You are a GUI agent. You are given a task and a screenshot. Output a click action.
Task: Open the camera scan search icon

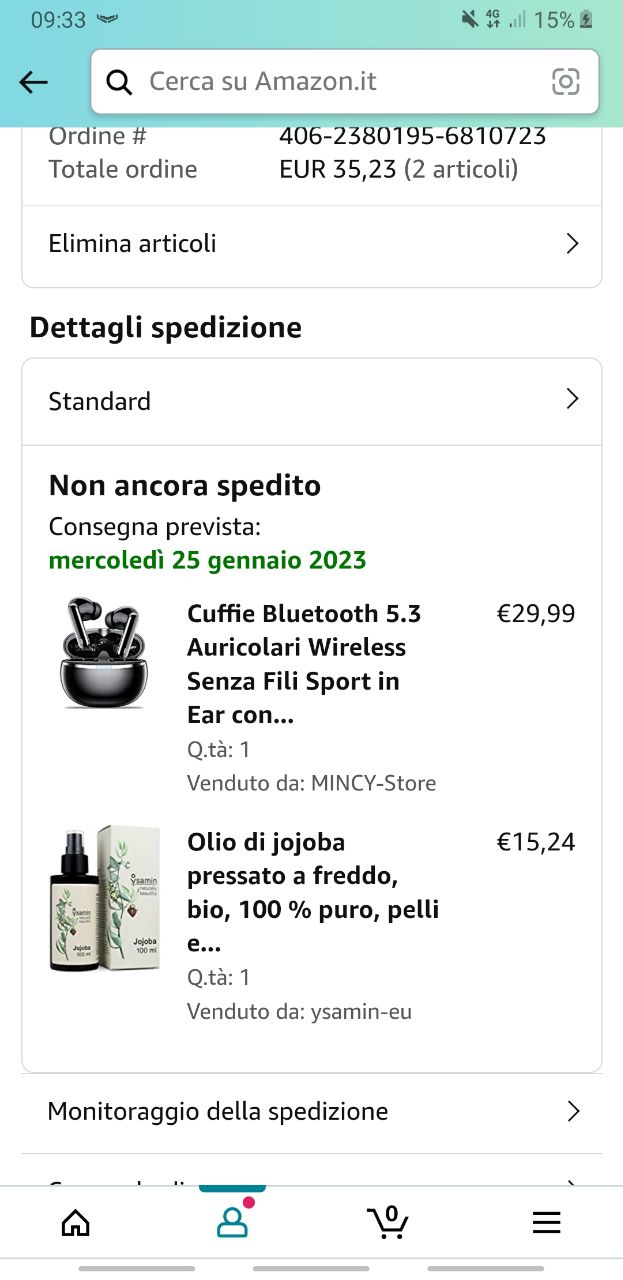tap(566, 82)
